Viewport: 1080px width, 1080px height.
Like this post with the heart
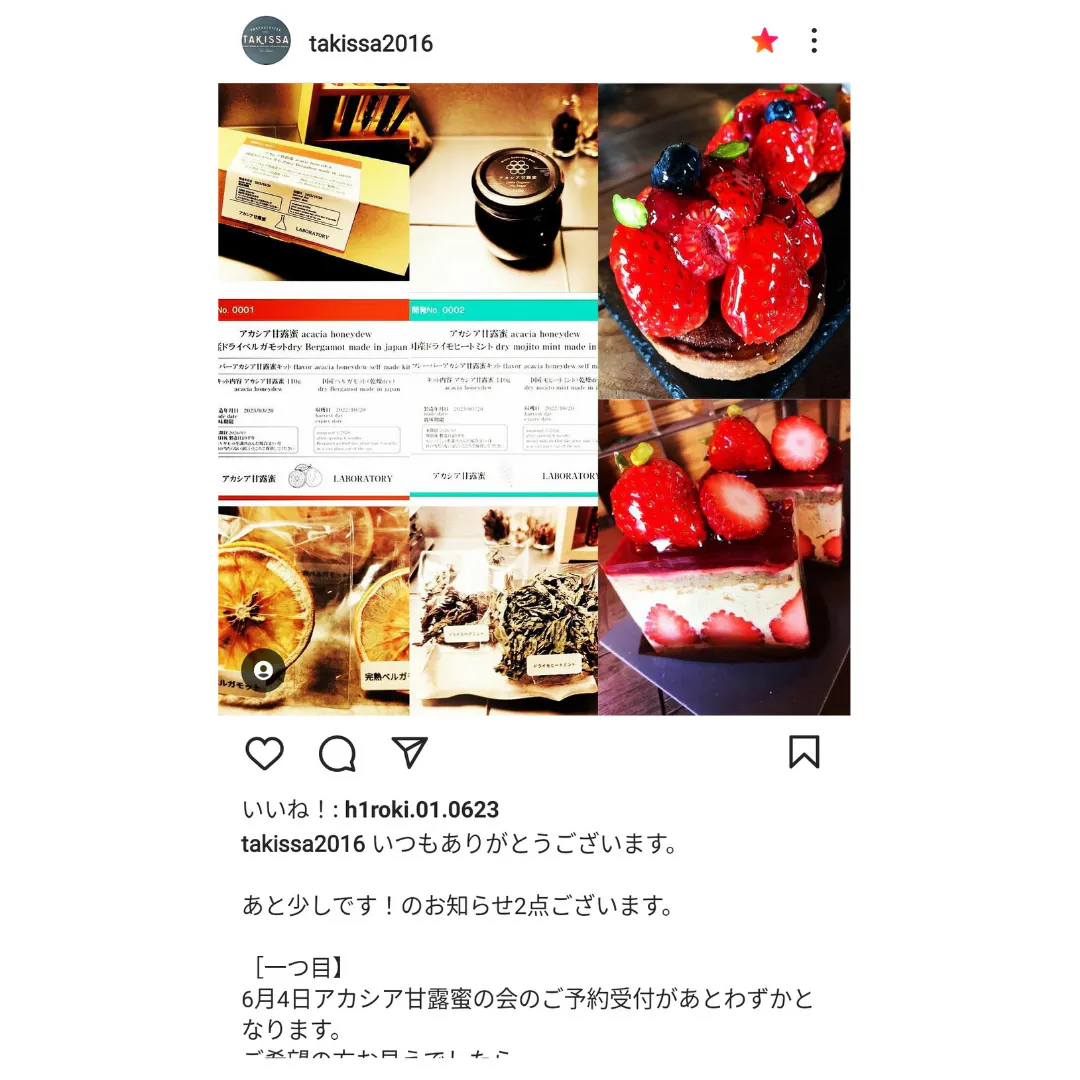click(x=265, y=753)
